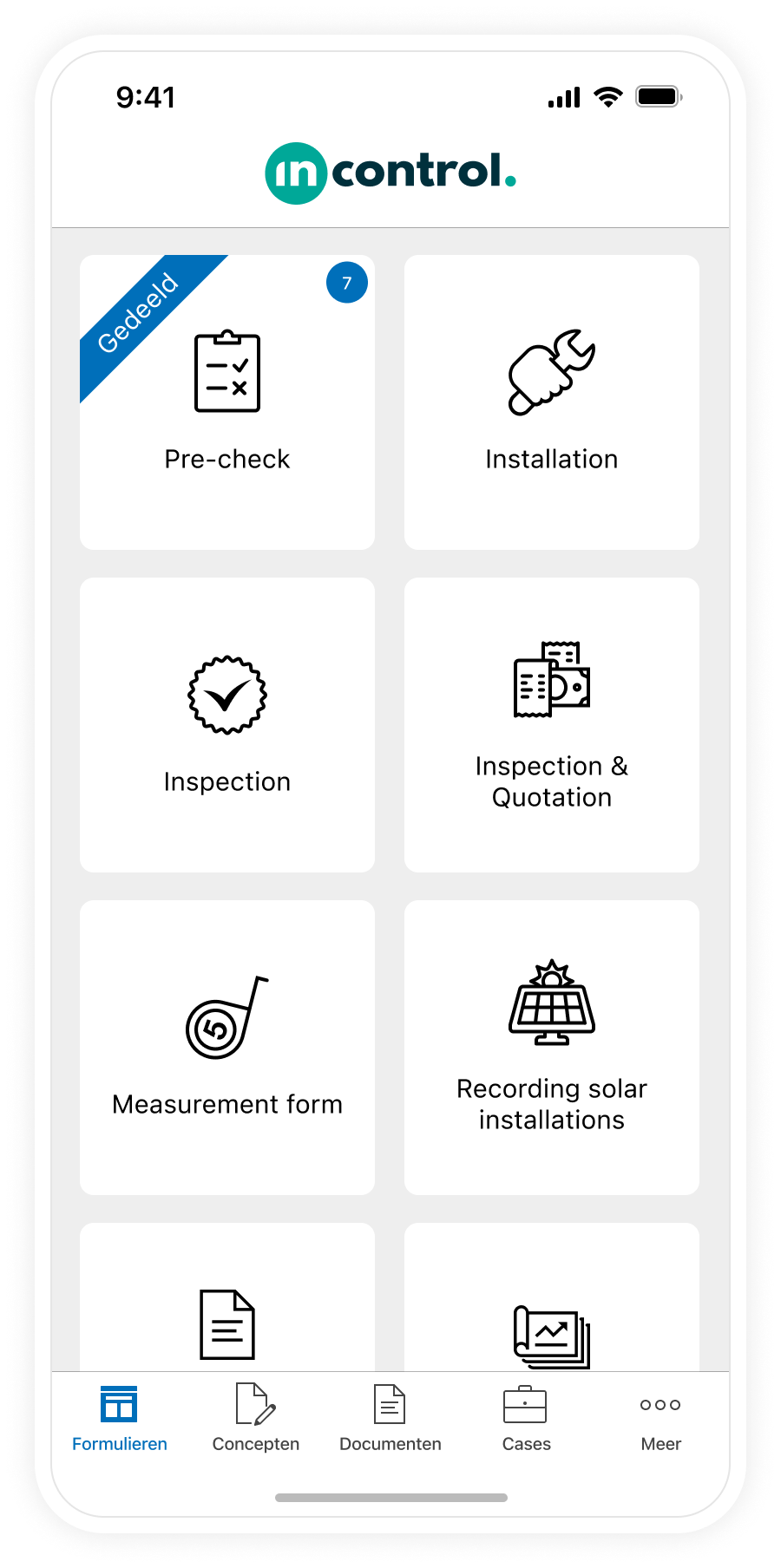The image size is (781, 1568).
Task: Open the document form tile at bottom left
Action: 226,1301
